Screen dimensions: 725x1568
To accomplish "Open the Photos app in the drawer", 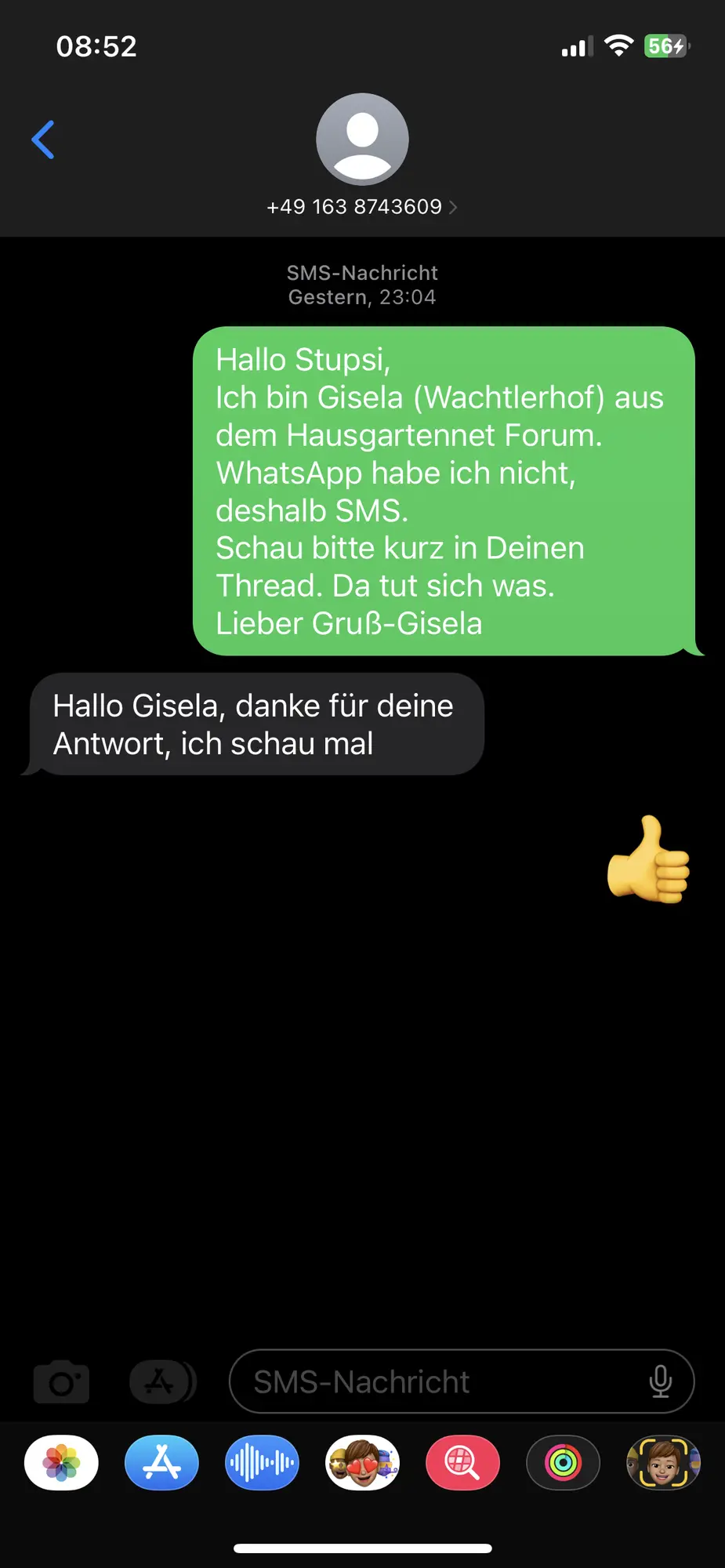I will click(62, 1463).
